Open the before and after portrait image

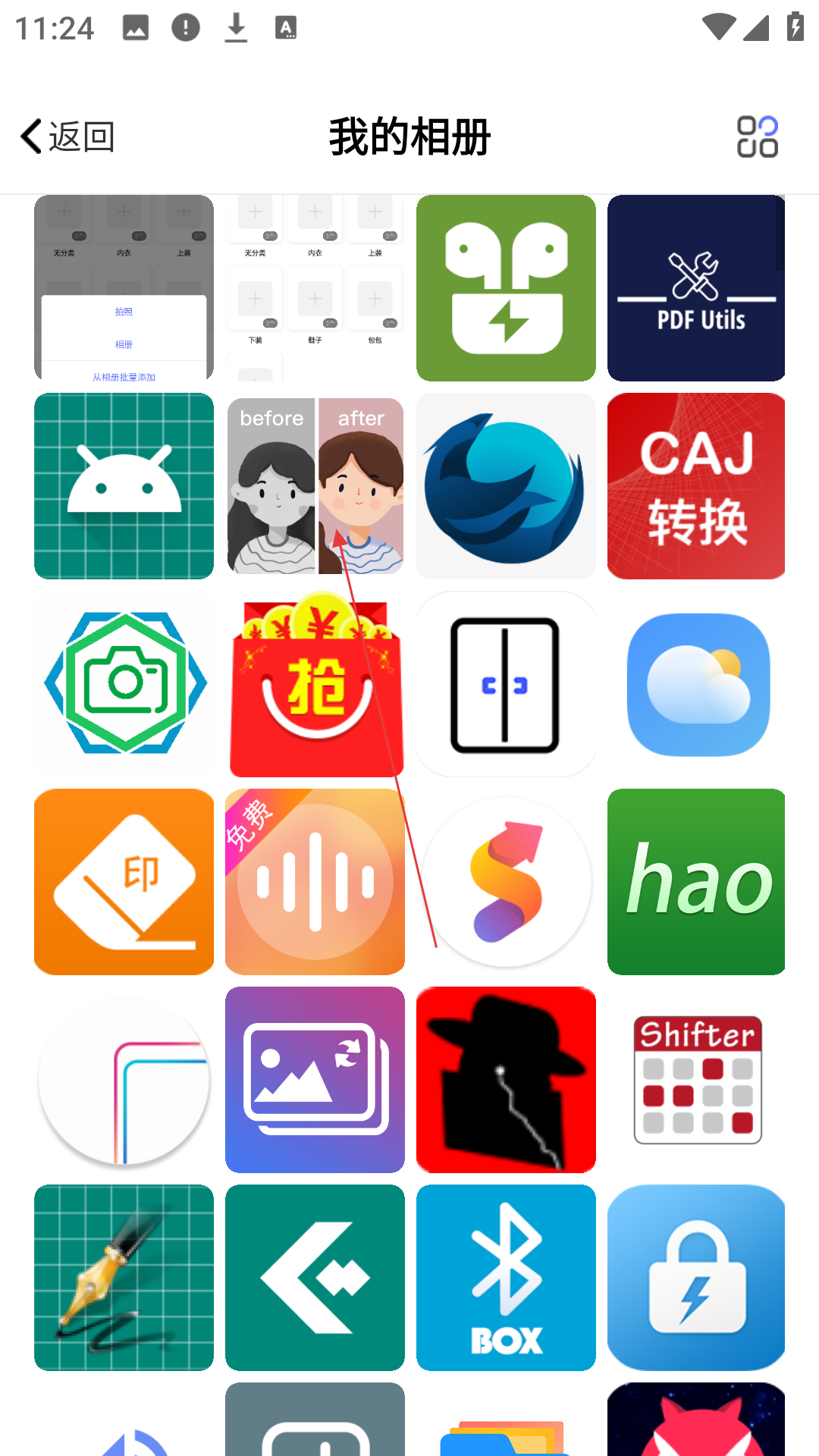[x=315, y=485]
